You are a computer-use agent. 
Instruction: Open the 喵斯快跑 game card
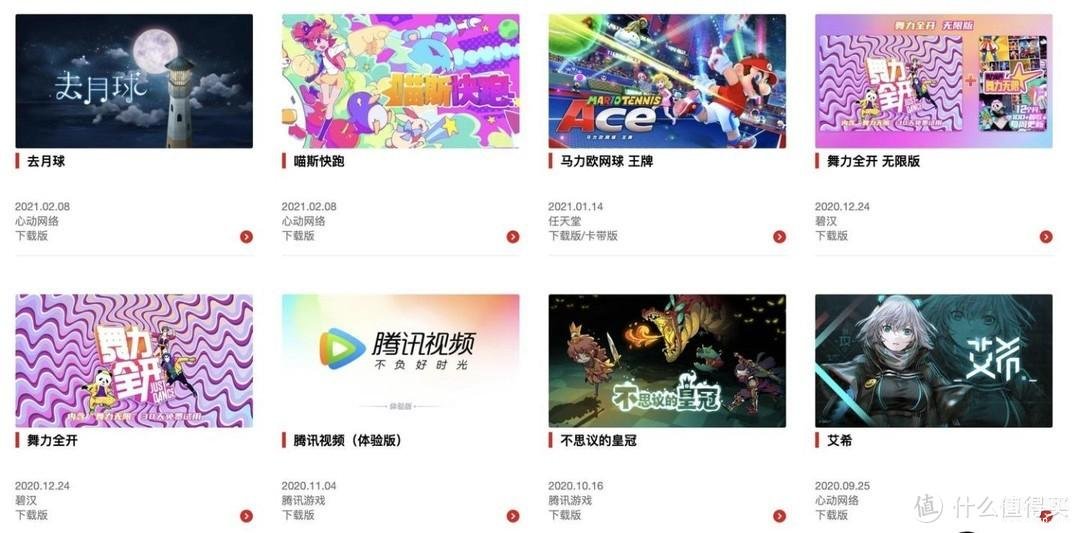[400, 81]
